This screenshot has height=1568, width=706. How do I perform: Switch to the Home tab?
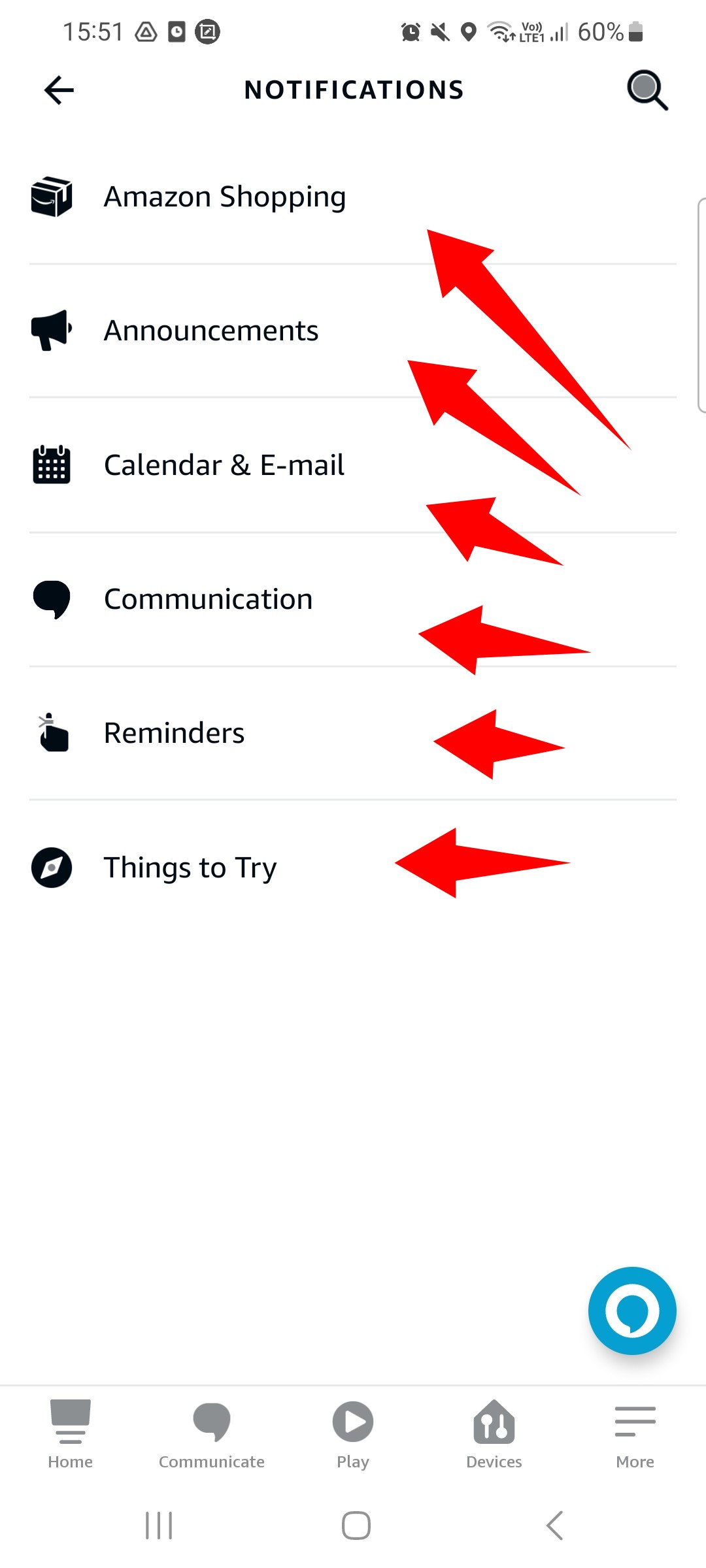point(71,1434)
